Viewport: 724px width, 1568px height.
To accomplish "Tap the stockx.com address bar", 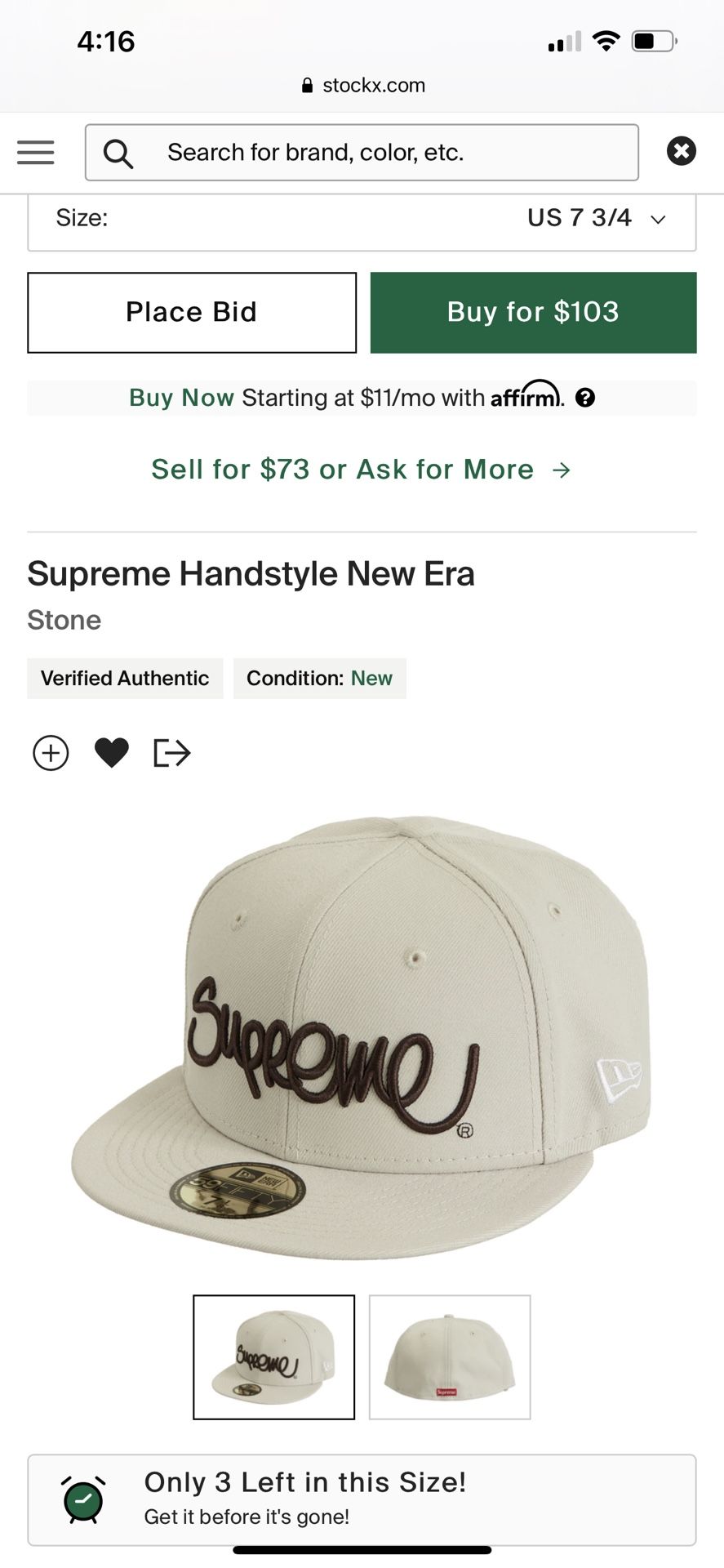I will (x=363, y=85).
